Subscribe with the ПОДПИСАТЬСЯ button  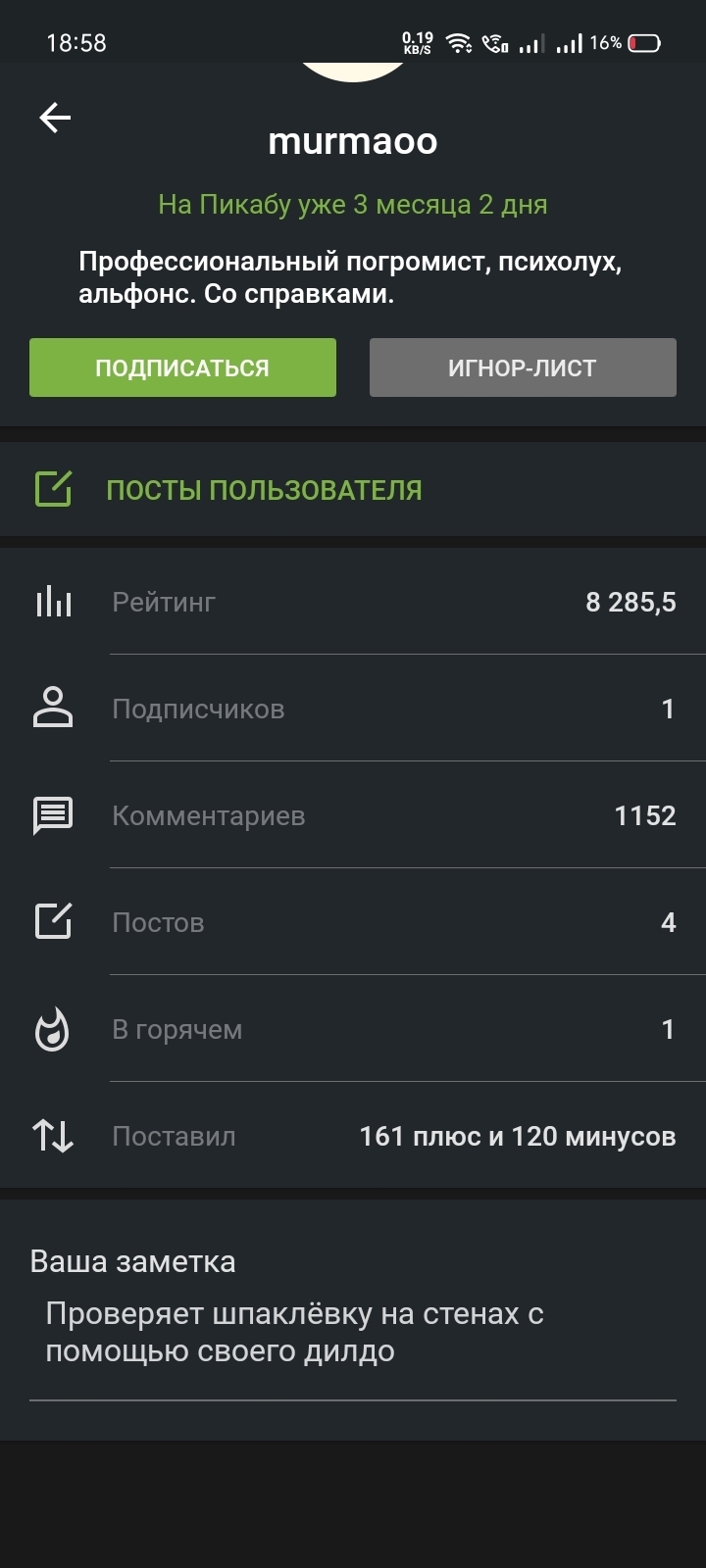[182, 367]
